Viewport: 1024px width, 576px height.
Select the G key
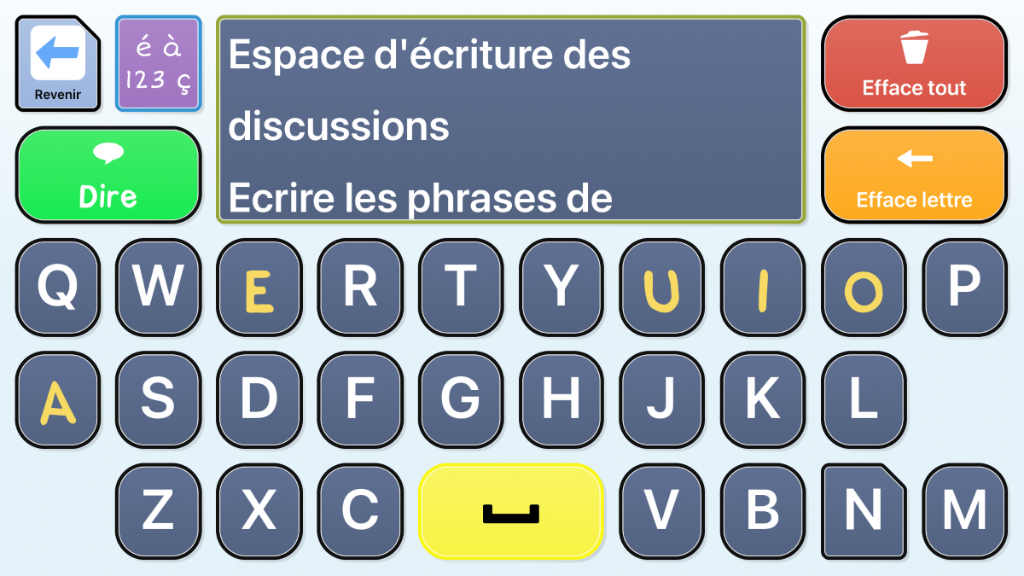click(x=460, y=400)
